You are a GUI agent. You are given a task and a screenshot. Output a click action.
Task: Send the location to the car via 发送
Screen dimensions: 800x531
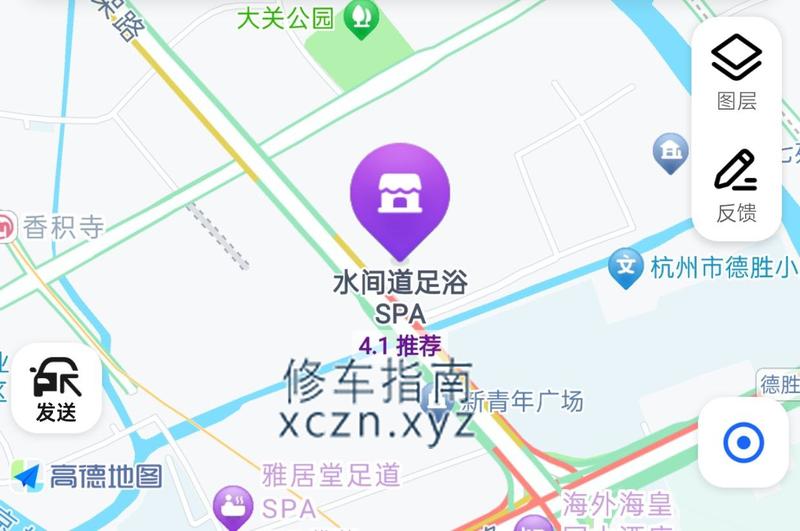coord(56,389)
